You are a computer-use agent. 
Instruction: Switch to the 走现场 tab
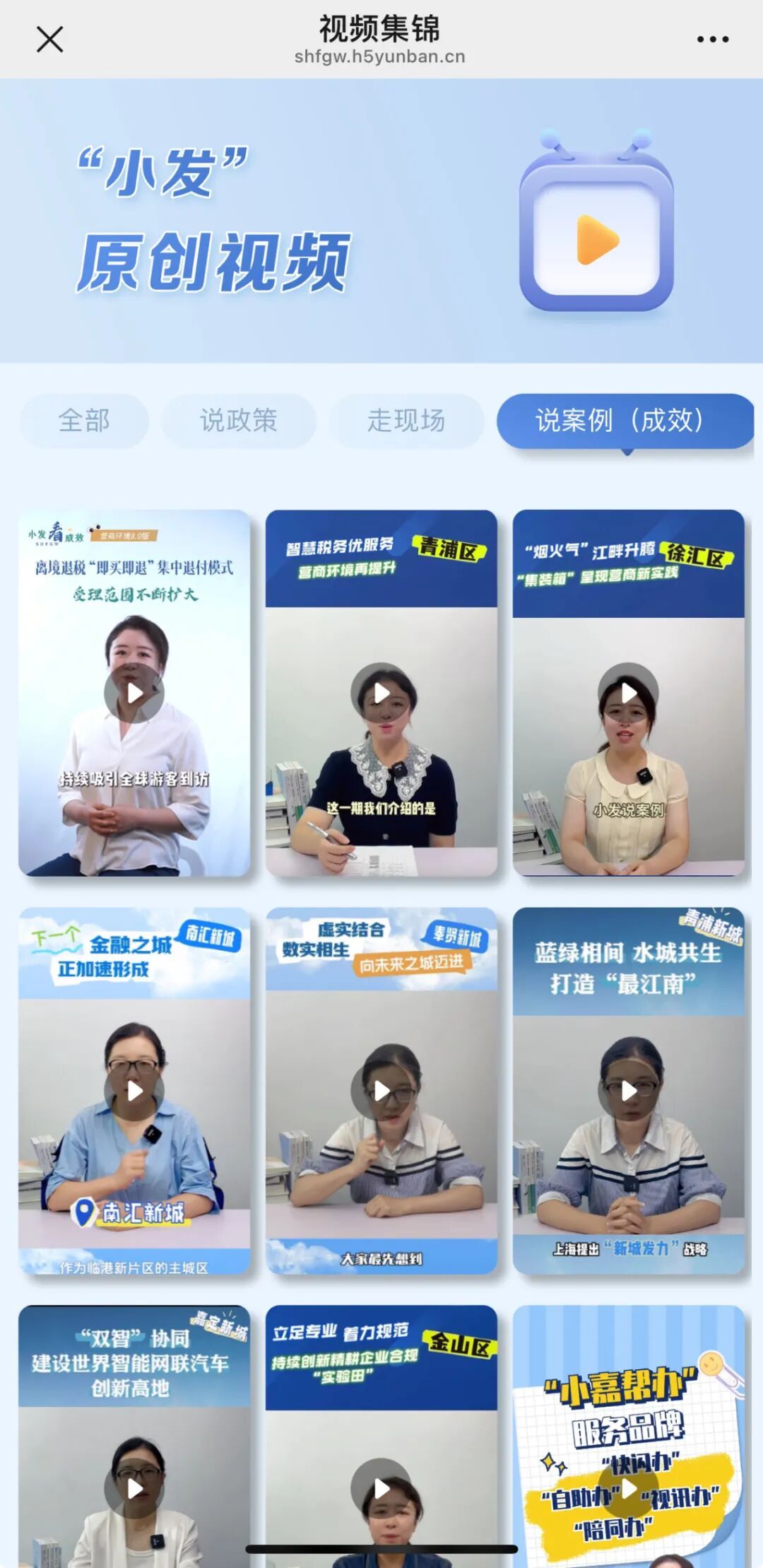406,421
